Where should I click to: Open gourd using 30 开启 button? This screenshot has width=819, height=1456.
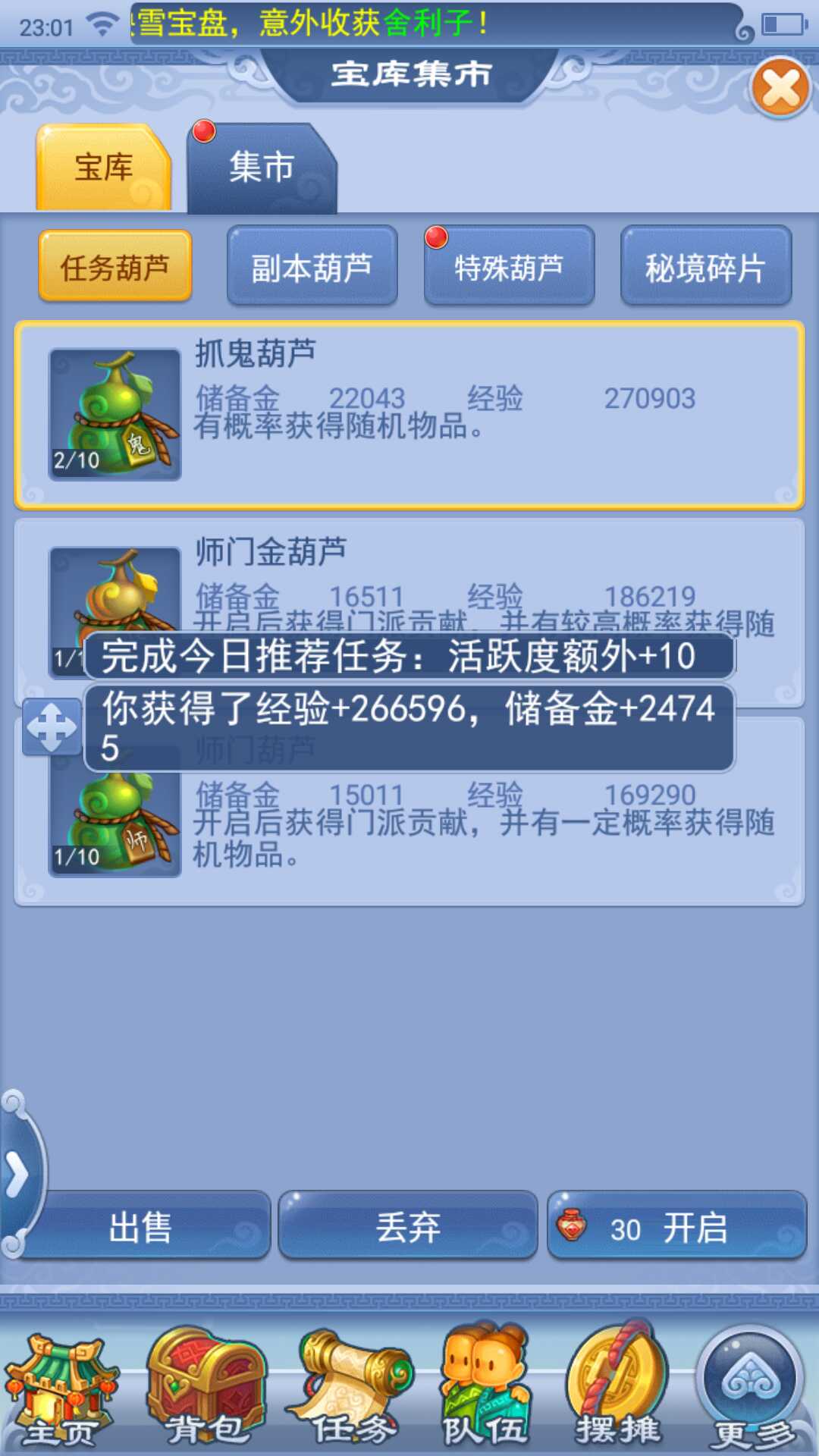pos(676,1226)
